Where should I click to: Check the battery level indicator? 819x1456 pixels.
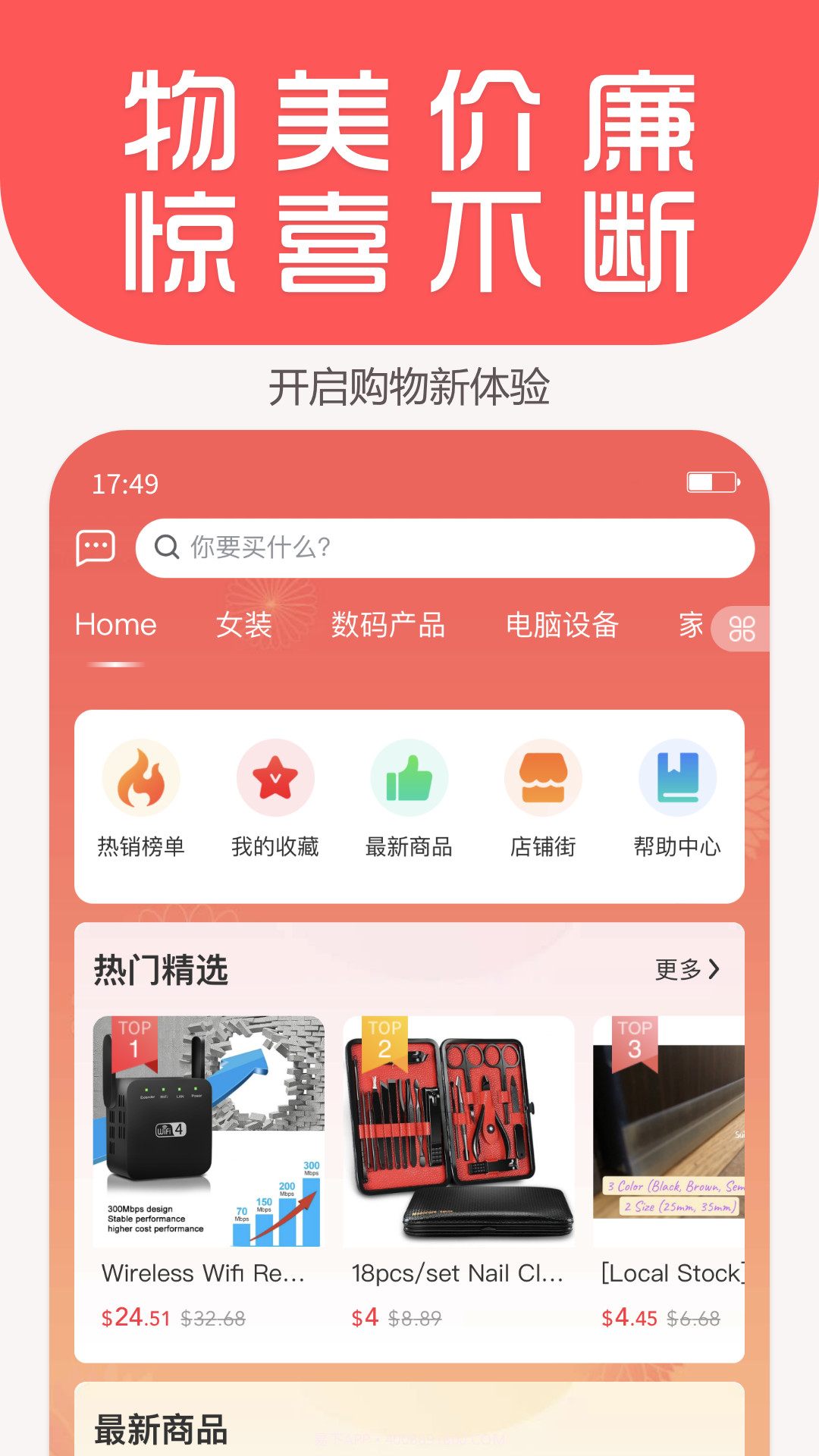point(711,482)
